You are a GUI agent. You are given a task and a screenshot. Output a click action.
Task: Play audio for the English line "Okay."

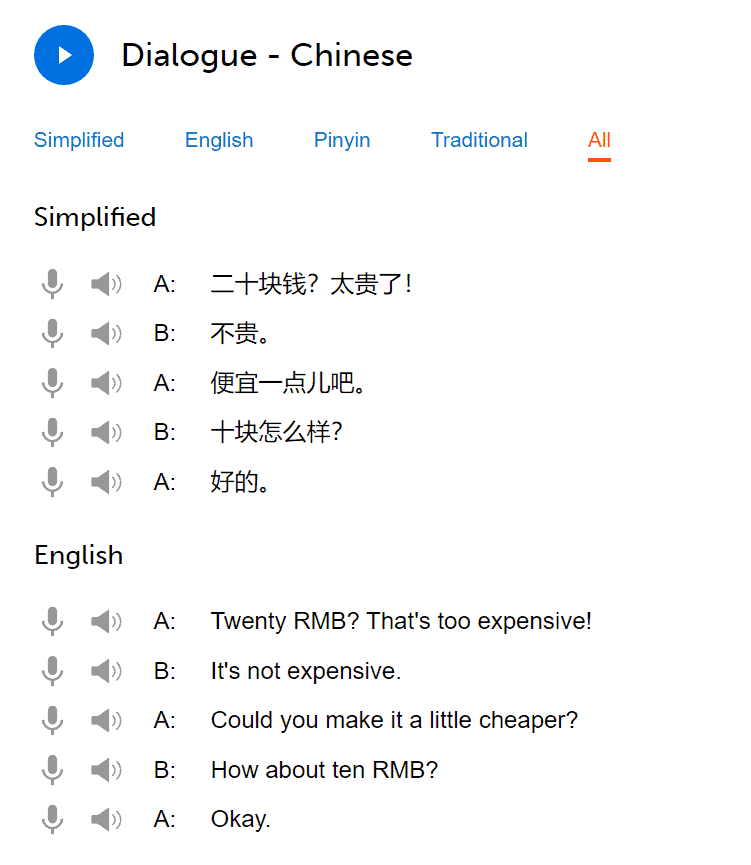(105, 819)
